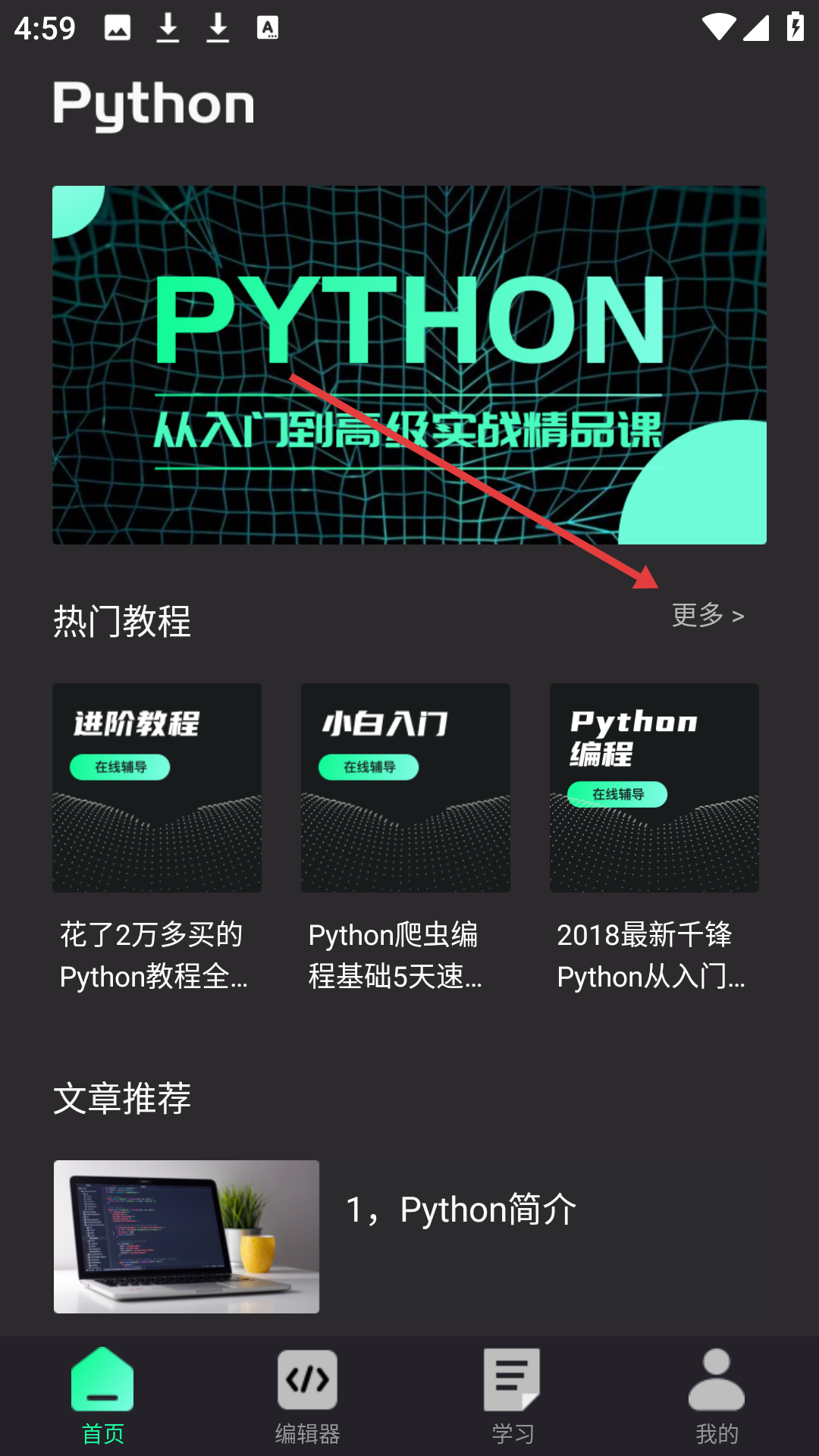Image resolution: width=819 pixels, height=1456 pixels.
Task: Open the 进阶教程 tutorial card
Action: pyautogui.click(x=157, y=788)
